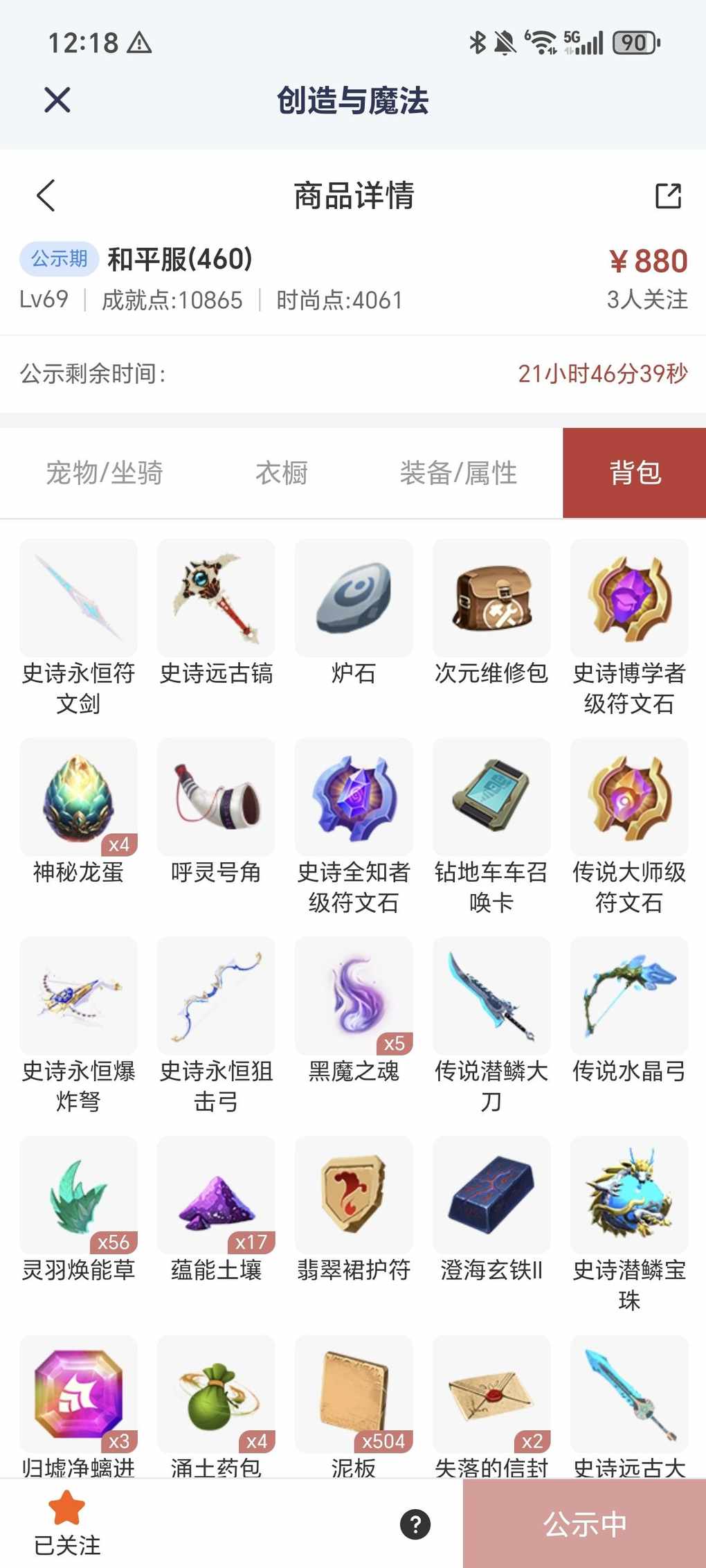
Task: Tap the 炉石 item tile
Action: [354, 598]
